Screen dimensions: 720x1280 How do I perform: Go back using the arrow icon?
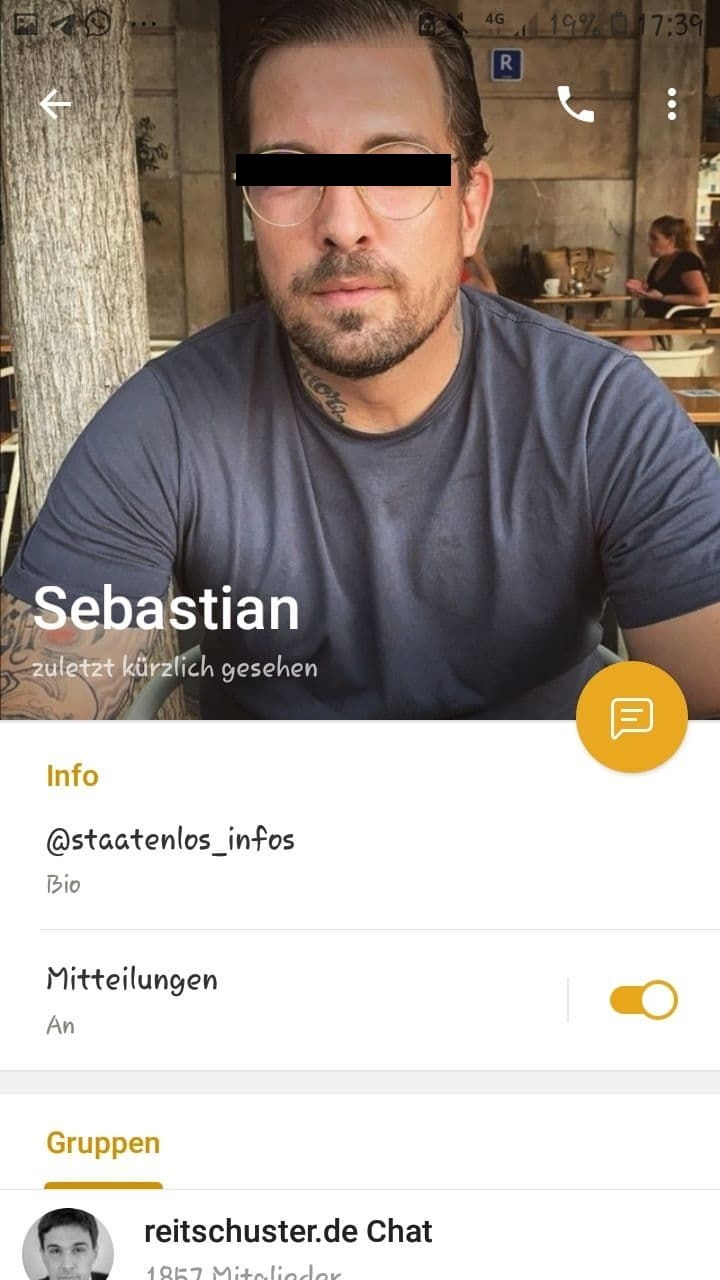pos(55,104)
